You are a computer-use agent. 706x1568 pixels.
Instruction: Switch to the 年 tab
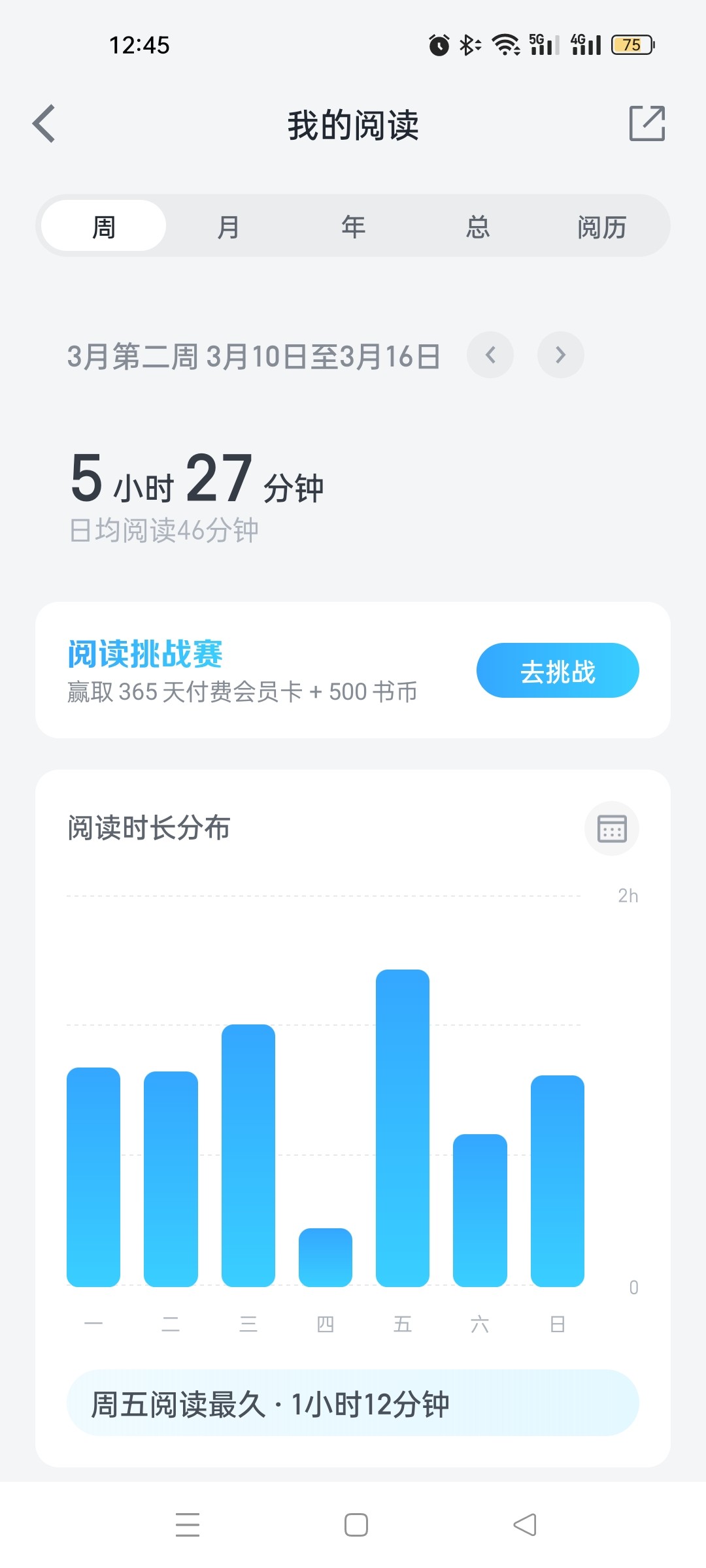[x=353, y=226]
